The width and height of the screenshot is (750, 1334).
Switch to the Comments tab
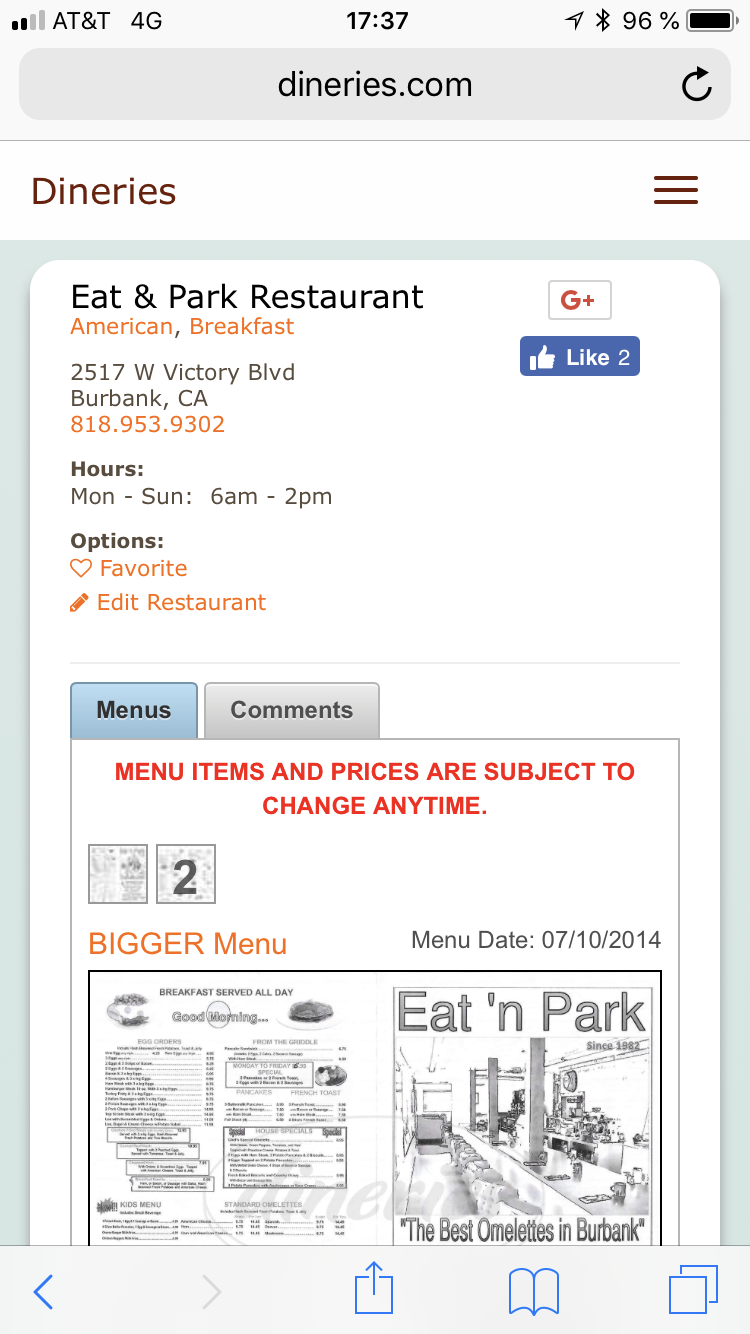click(x=291, y=710)
